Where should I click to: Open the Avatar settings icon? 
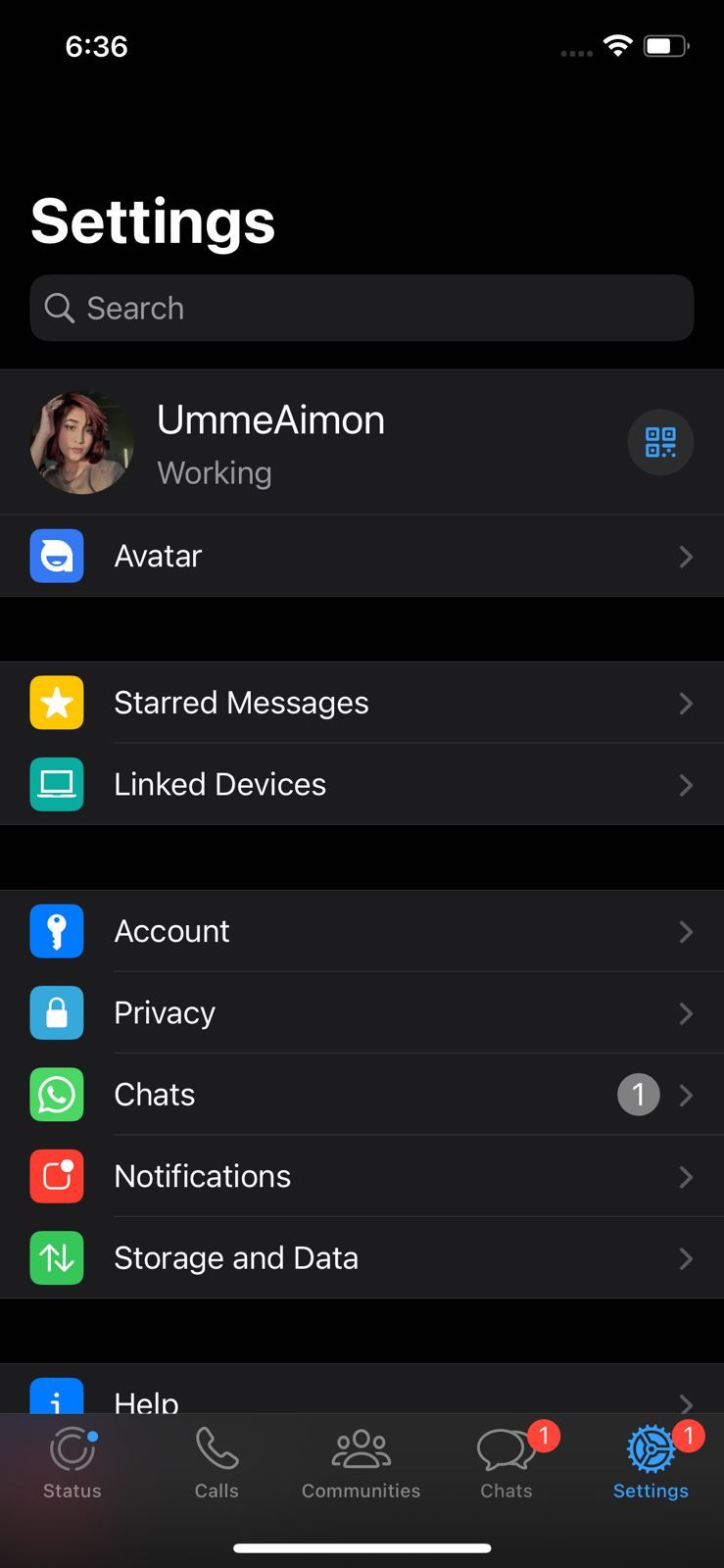(56, 556)
